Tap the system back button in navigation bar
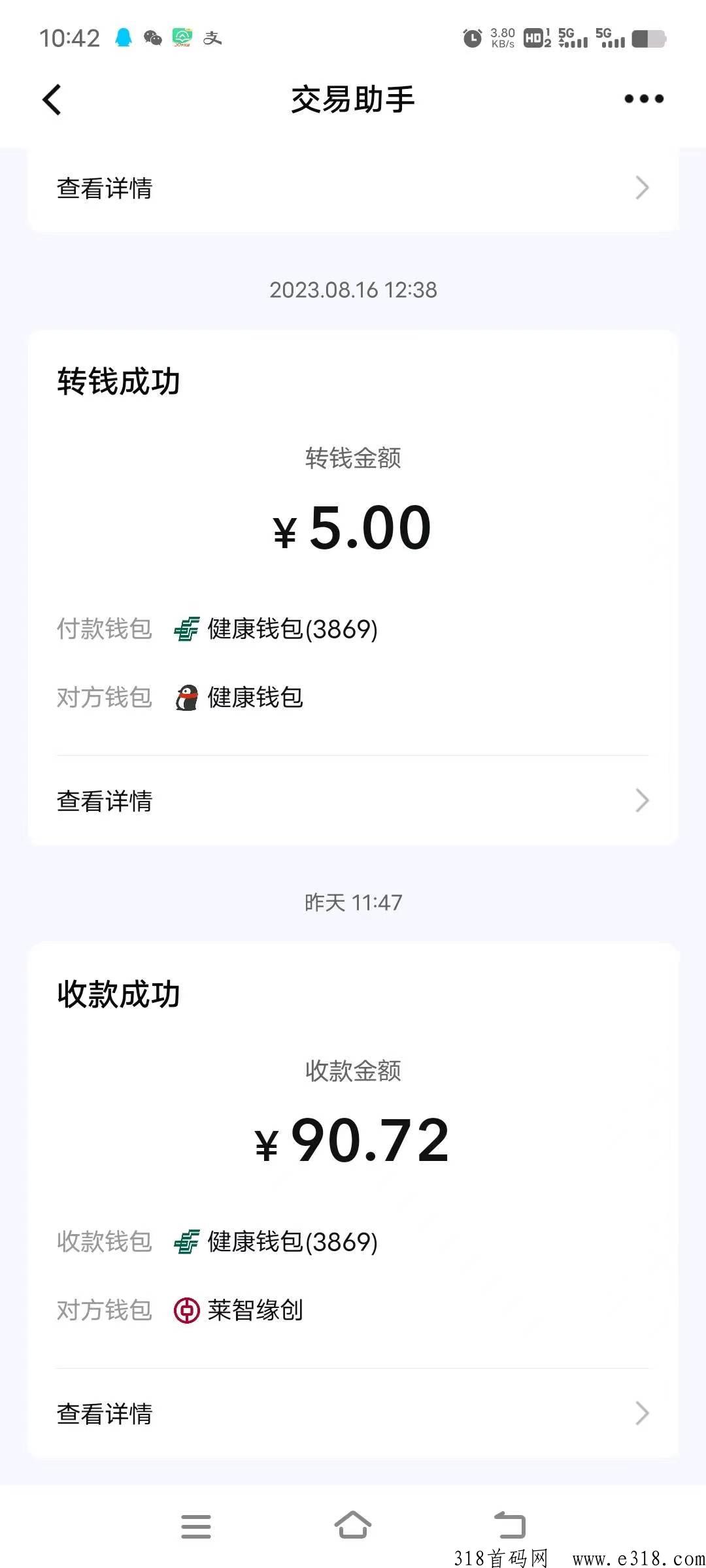Viewport: 706px width, 1568px height. (x=510, y=1526)
